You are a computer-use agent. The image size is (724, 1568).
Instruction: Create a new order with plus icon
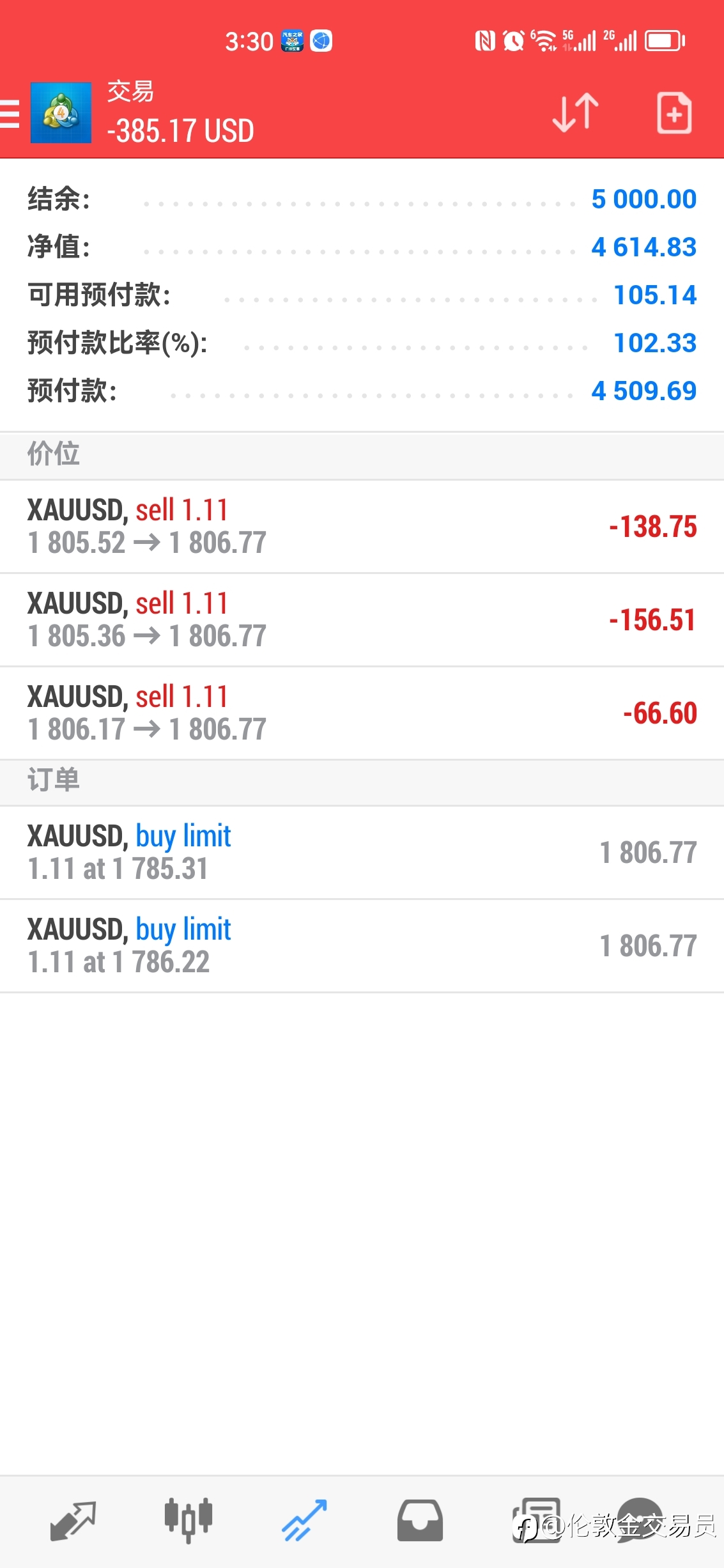(674, 113)
